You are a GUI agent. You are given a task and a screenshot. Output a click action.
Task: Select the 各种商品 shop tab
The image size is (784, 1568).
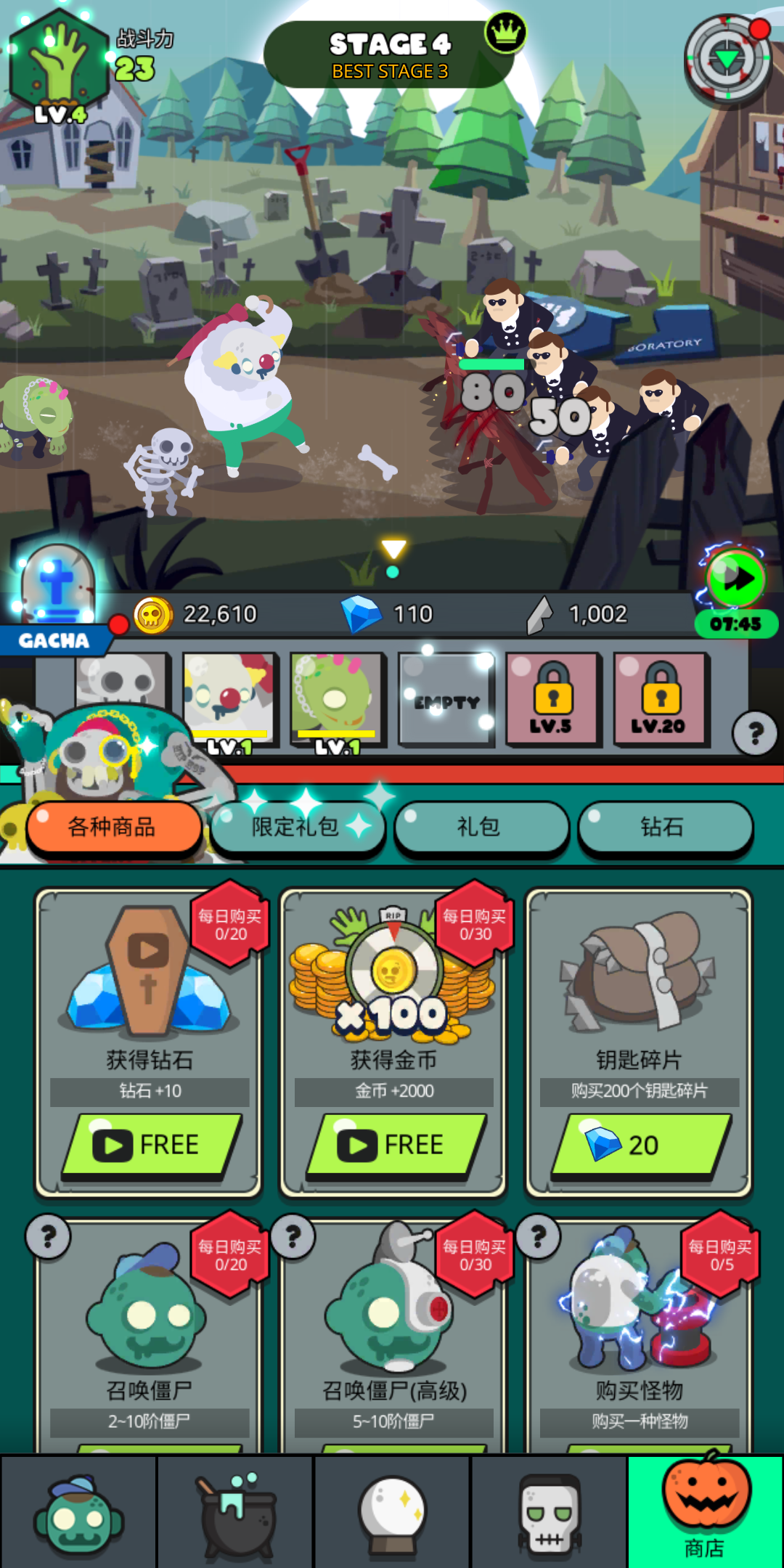coord(113,827)
